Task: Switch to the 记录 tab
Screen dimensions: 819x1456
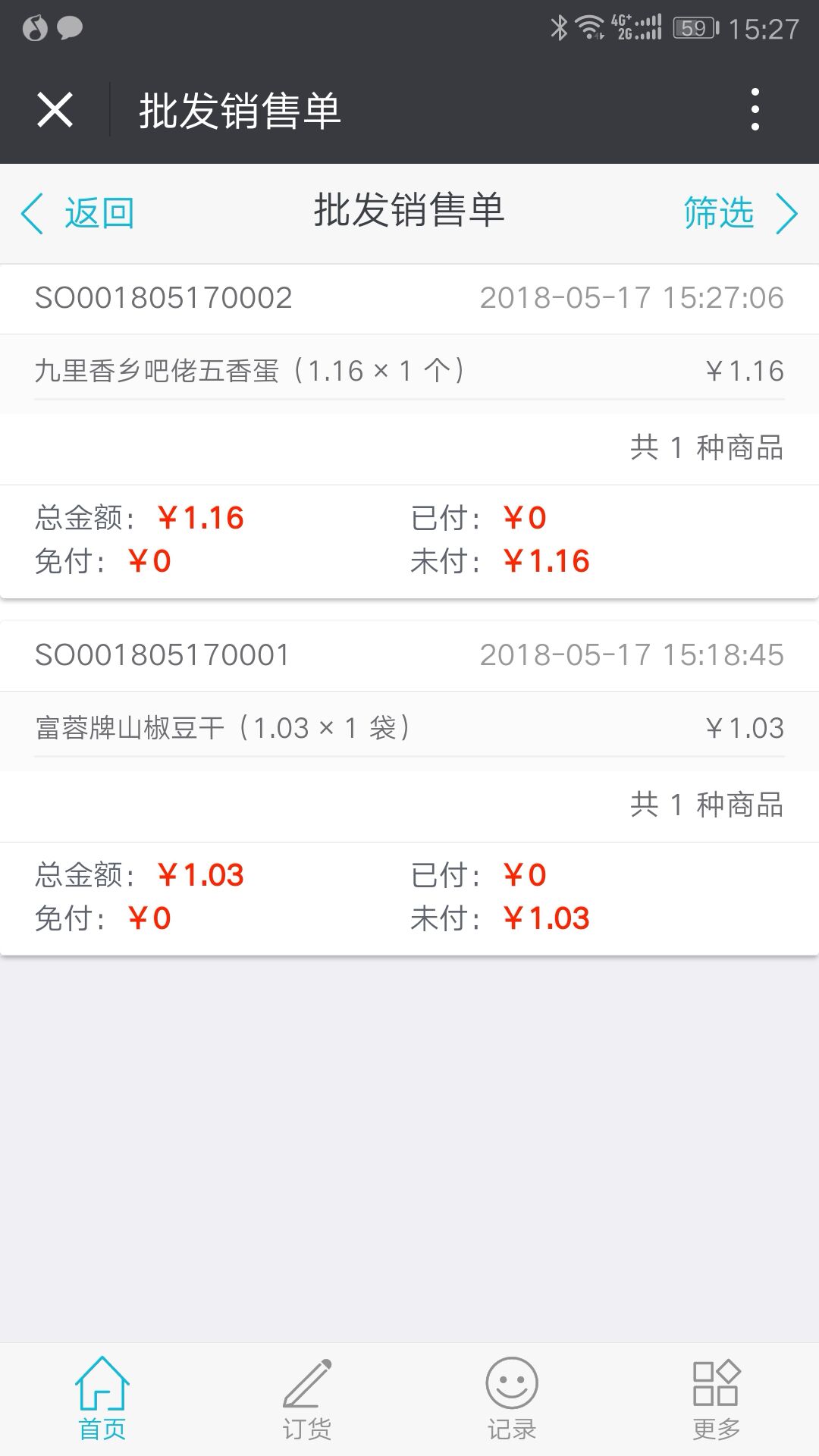Action: (x=512, y=1399)
